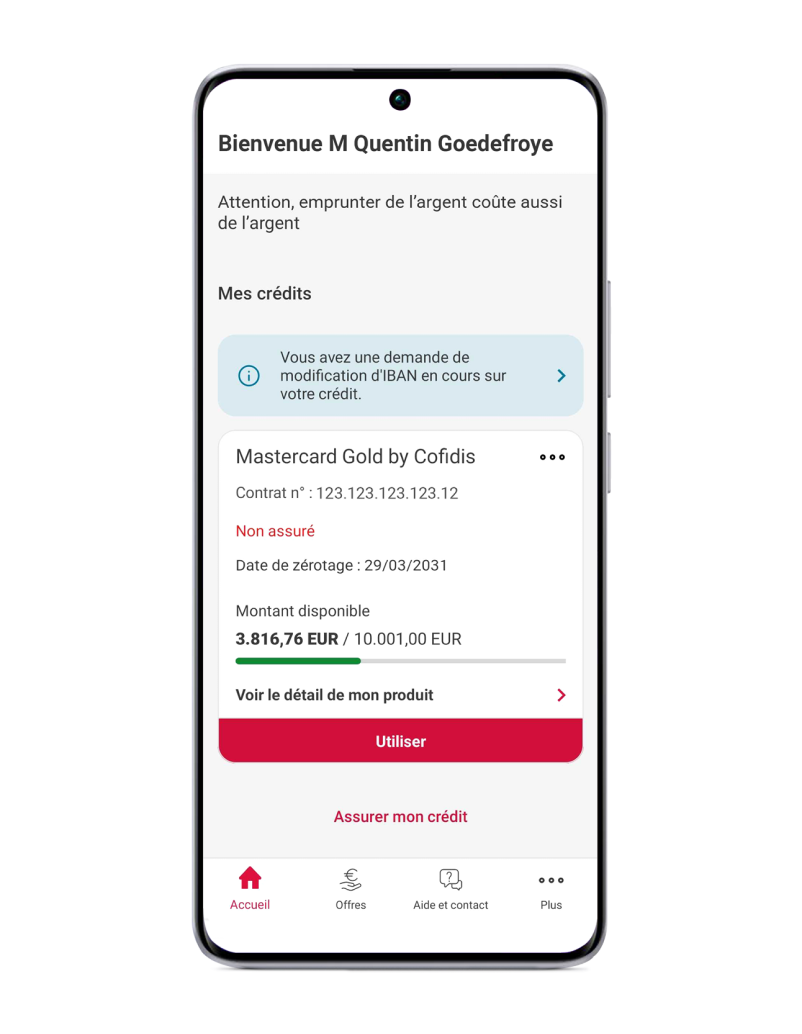Open the Aide et contact tab
This screenshot has height=1034, width=802.
click(x=450, y=888)
